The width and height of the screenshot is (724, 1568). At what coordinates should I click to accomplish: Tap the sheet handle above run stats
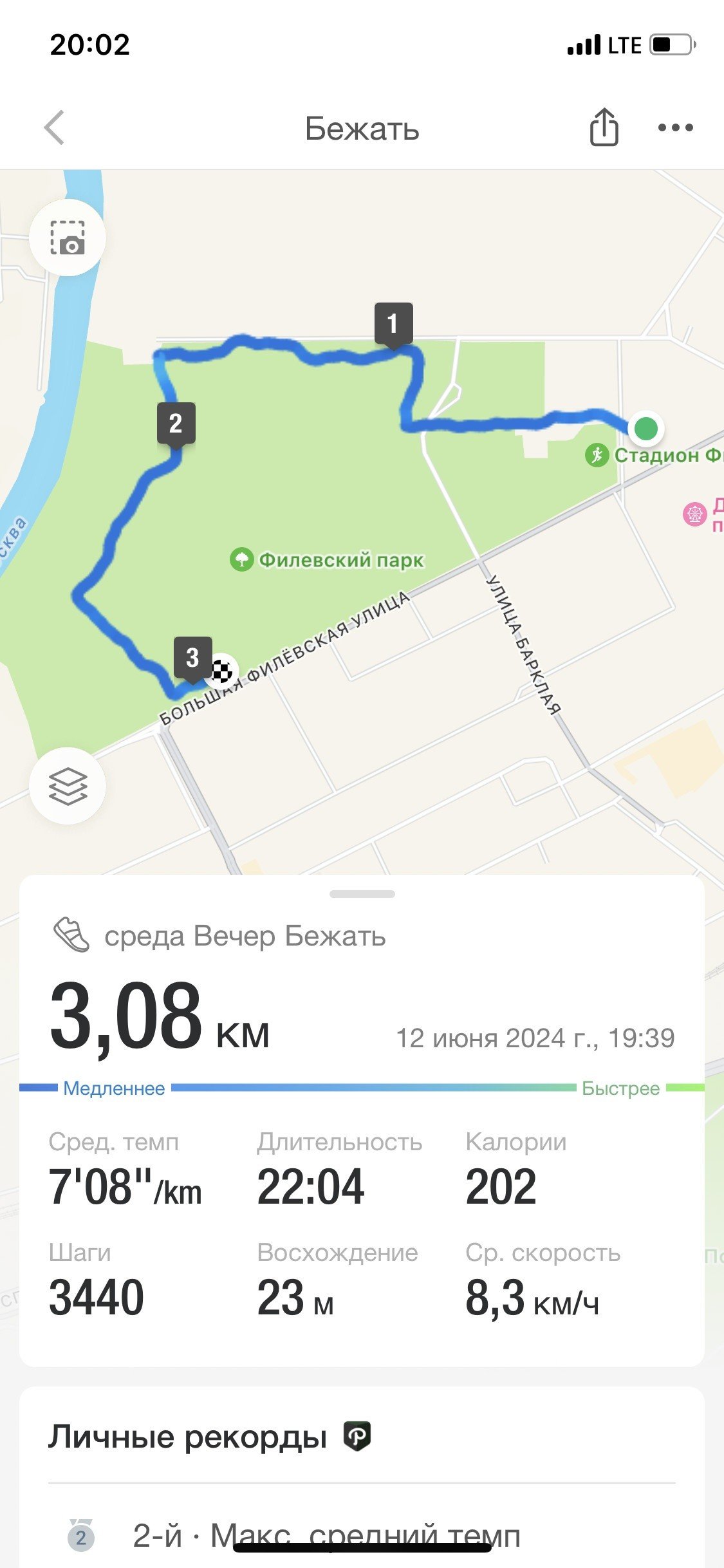pyautogui.click(x=362, y=893)
